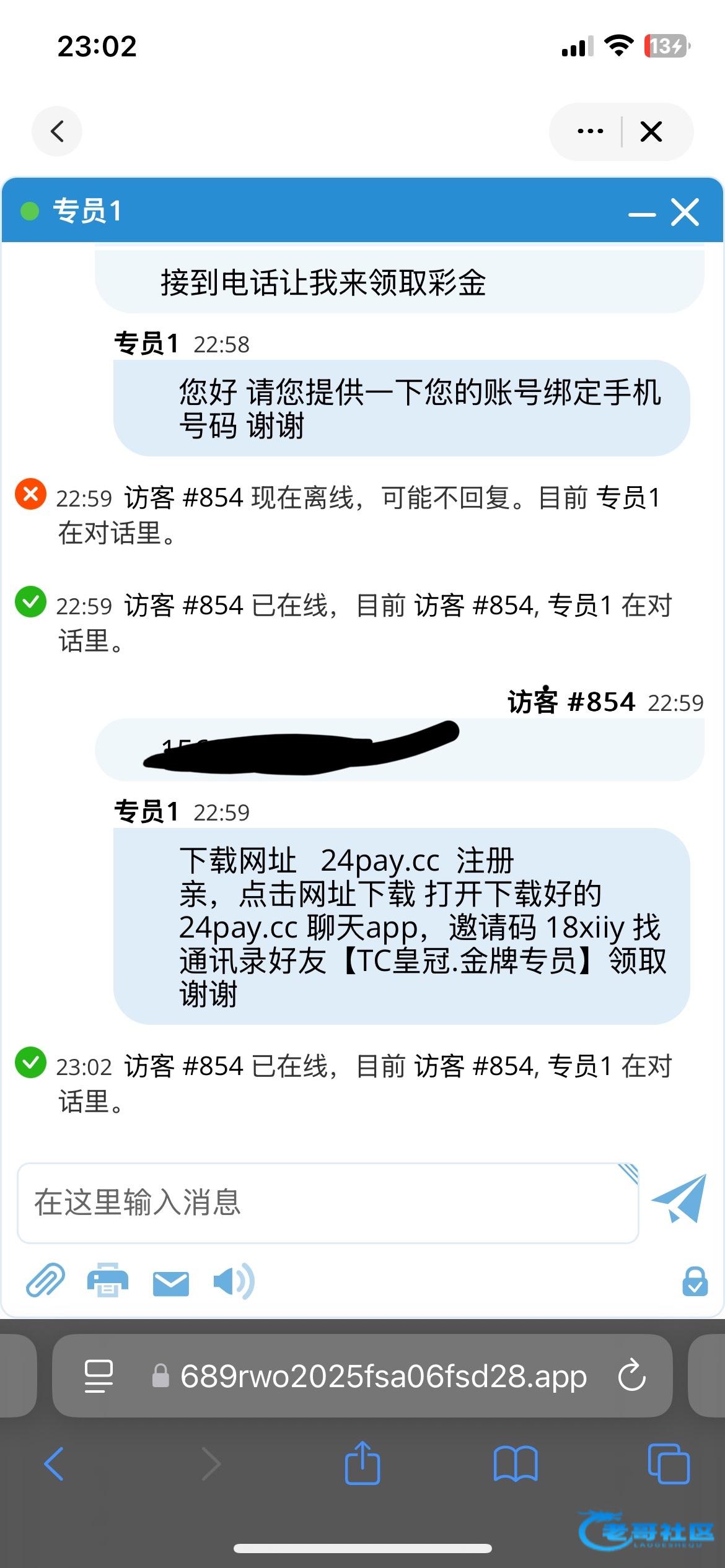Open browser bookmarks
This screenshot has height=1568, width=725.
(x=516, y=1464)
